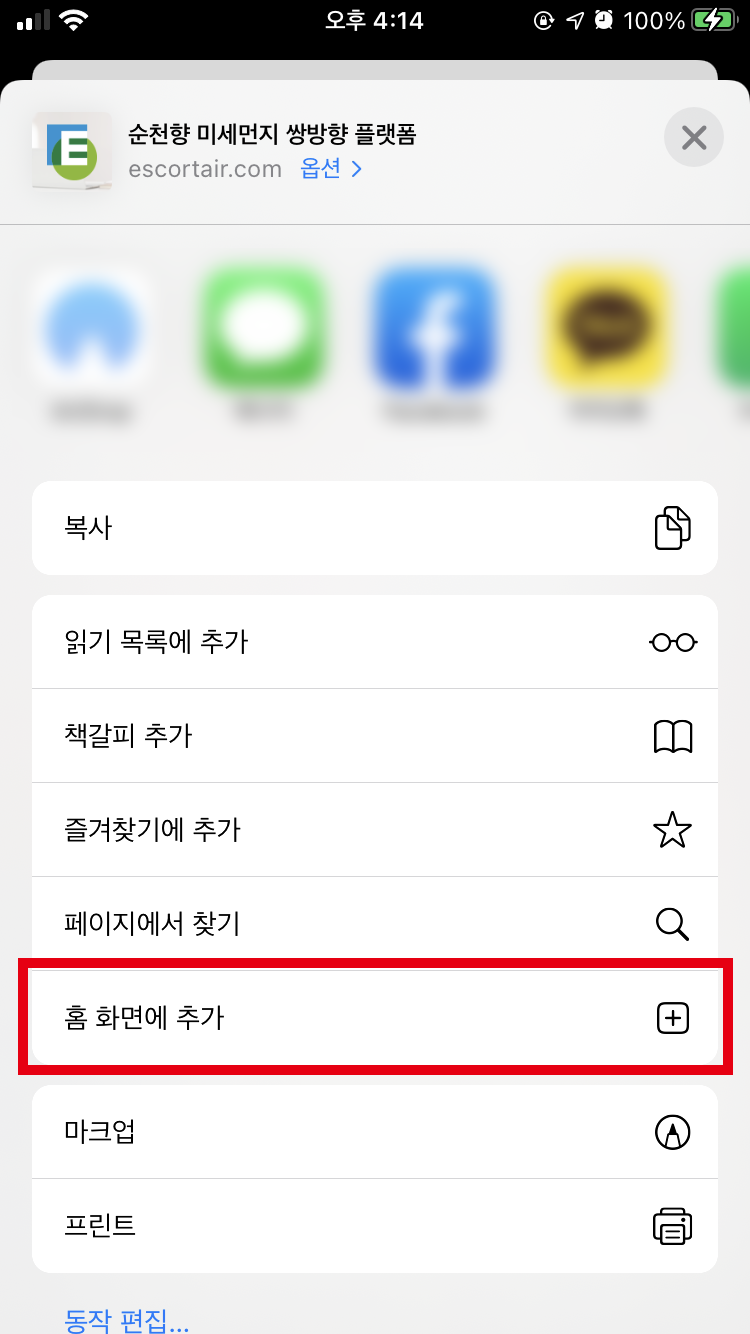The image size is (750, 1334).
Task: Open the 옵션 link
Action: (331, 169)
